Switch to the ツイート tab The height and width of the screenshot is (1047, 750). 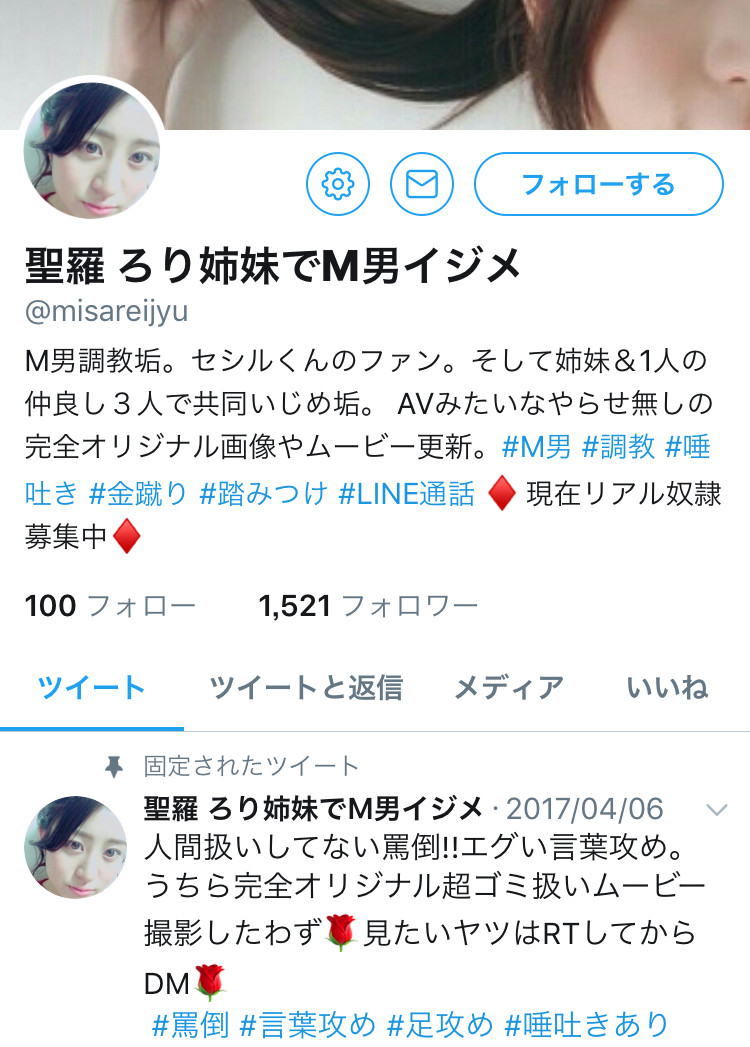coord(91,688)
